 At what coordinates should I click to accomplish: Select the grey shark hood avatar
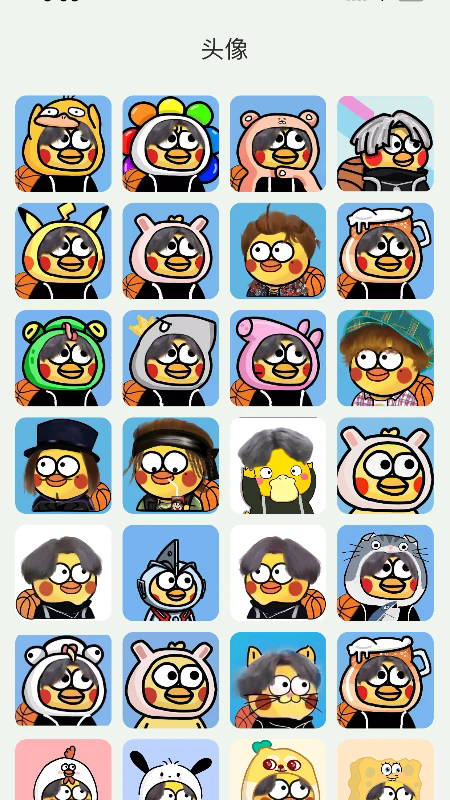170,358
